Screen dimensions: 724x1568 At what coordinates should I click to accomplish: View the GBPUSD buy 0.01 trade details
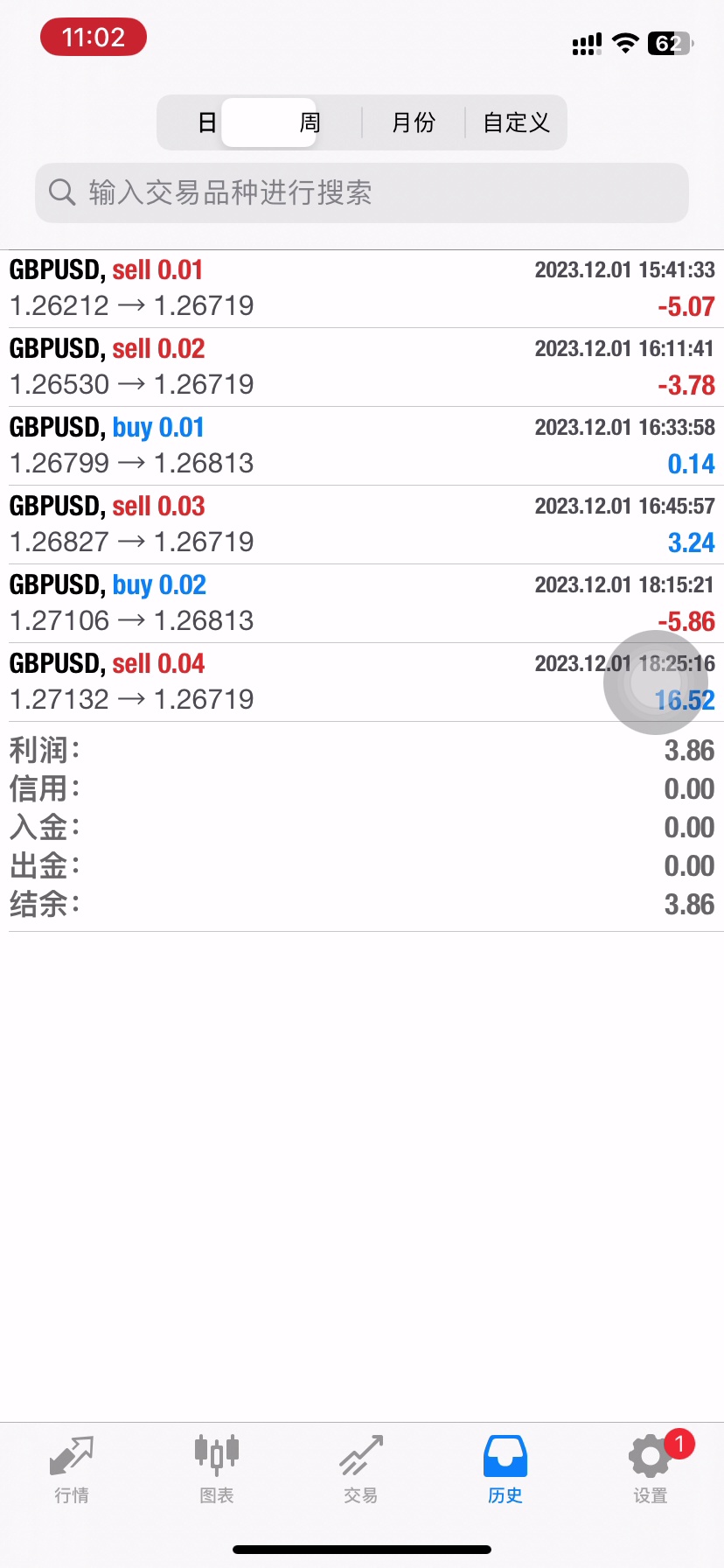(362, 446)
